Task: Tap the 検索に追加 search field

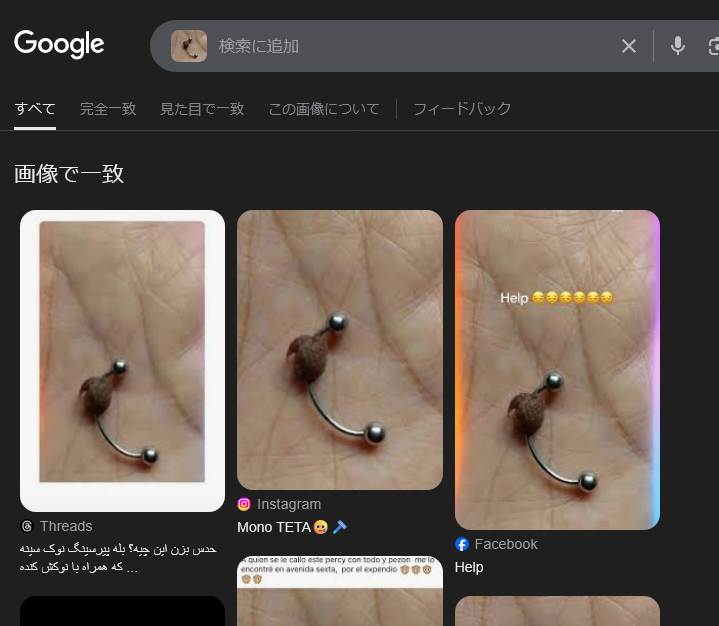Action: 400,46
